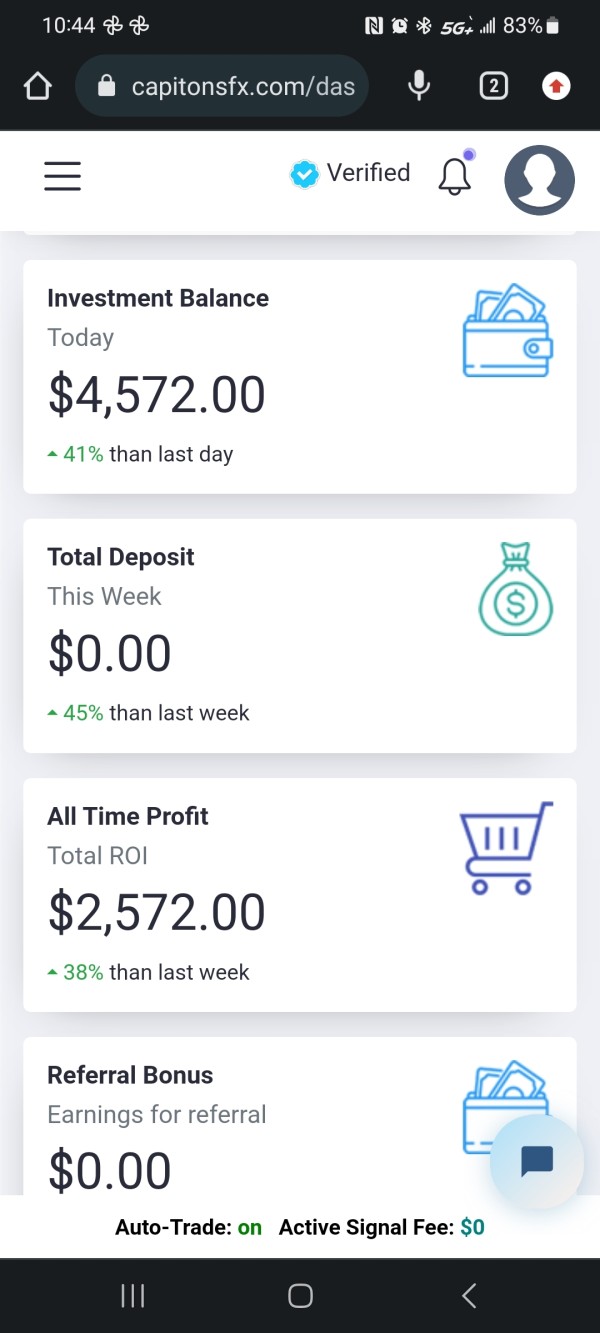Open the browser tab switcher
The height and width of the screenshot is (1333, 600).
click(x=492, y=87)
